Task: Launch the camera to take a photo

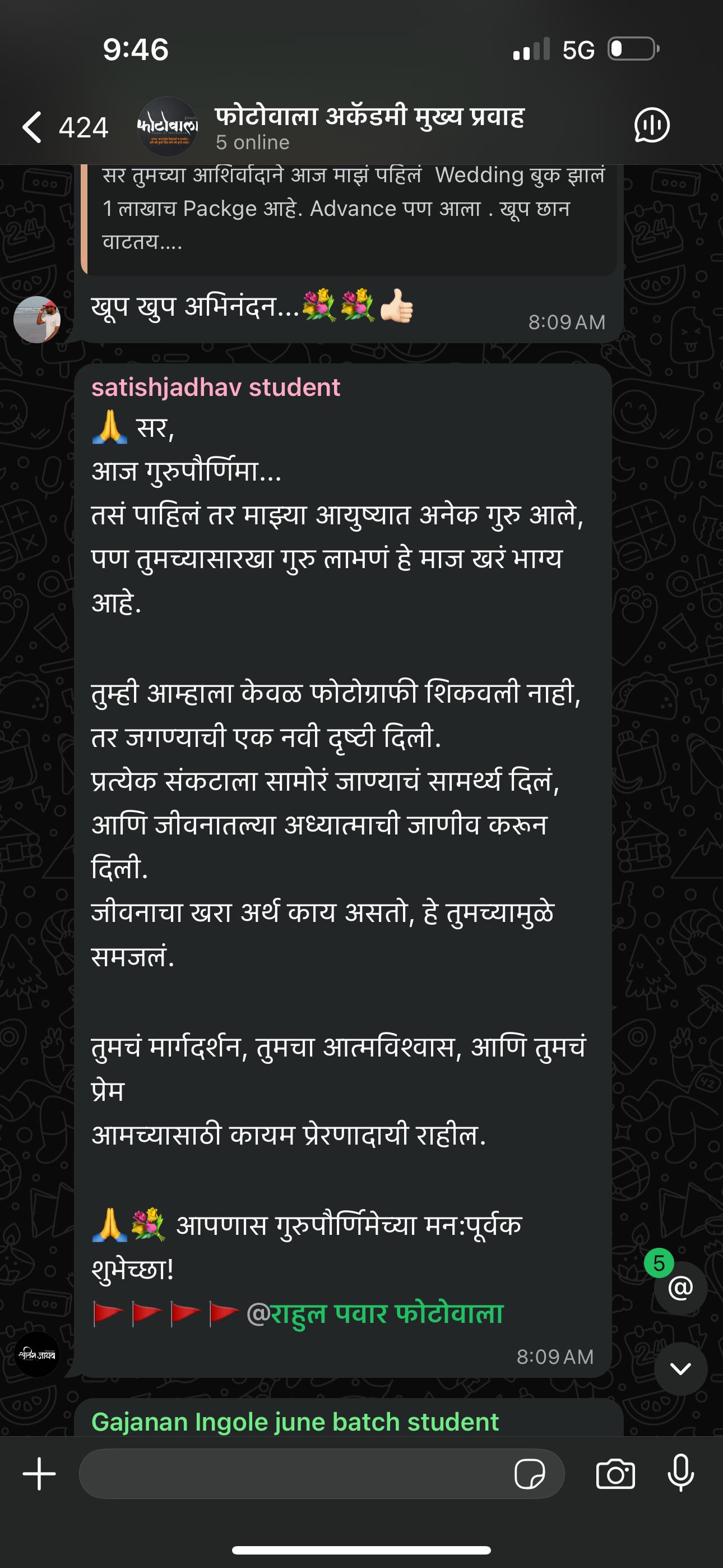Action: [x=615, y=1474]
